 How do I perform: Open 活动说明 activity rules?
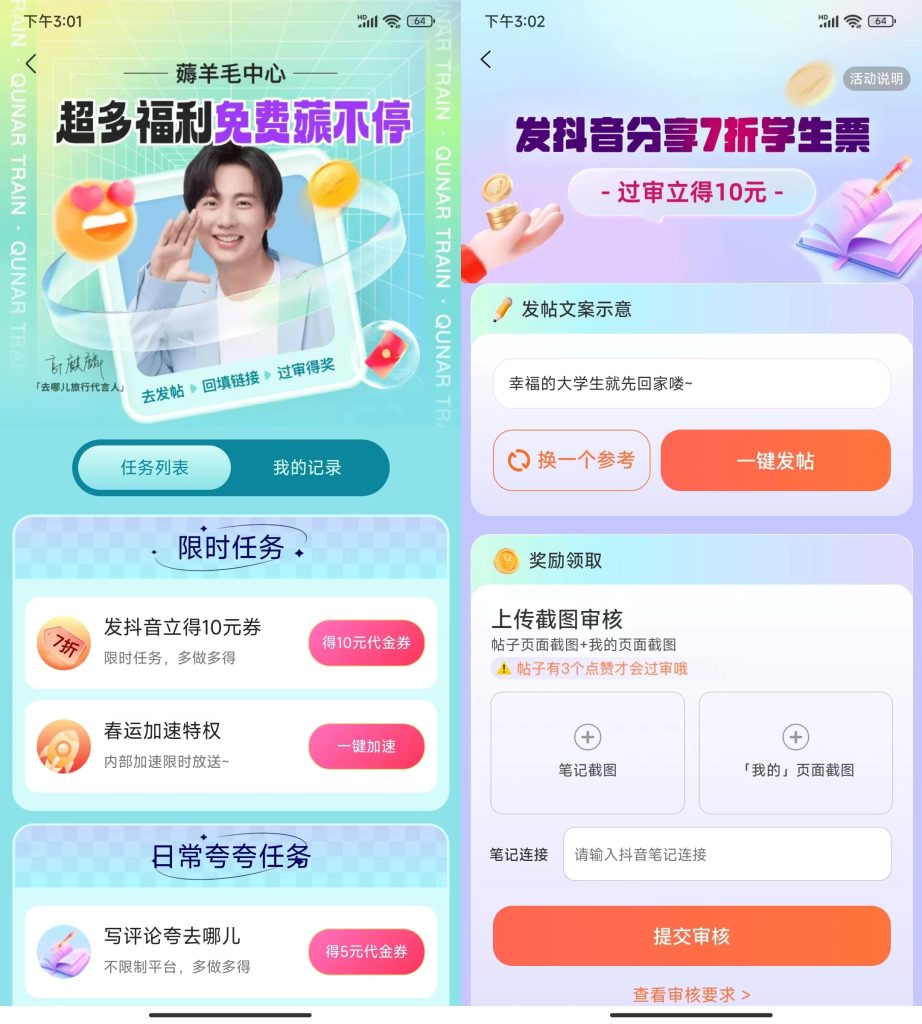[x=875, y=79]
